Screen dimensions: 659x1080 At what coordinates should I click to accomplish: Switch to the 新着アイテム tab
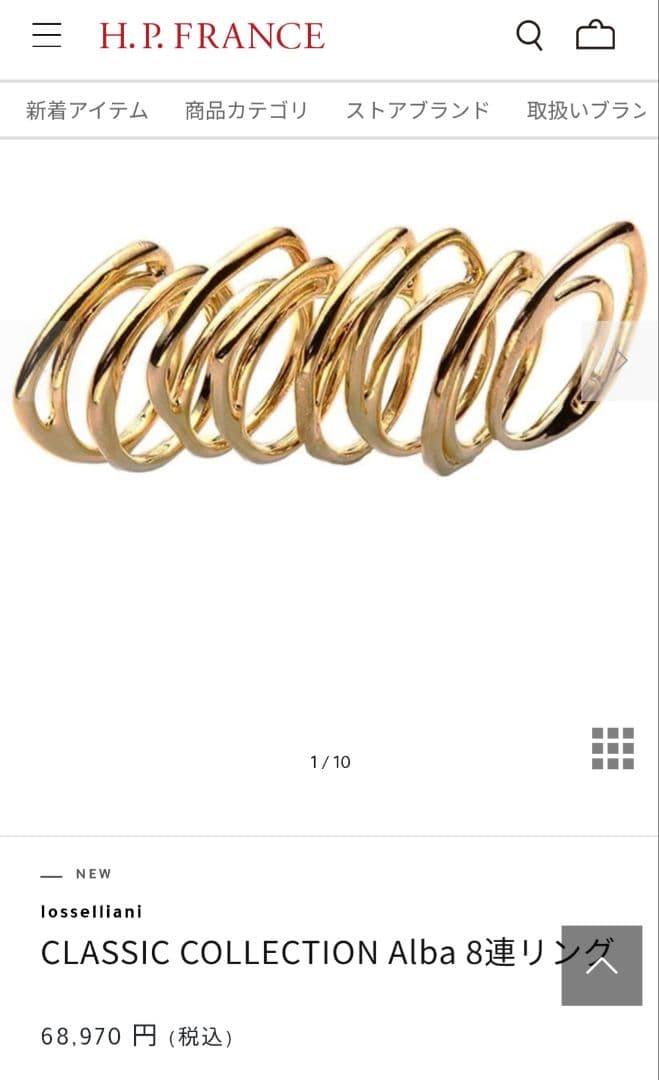point(87,111)
